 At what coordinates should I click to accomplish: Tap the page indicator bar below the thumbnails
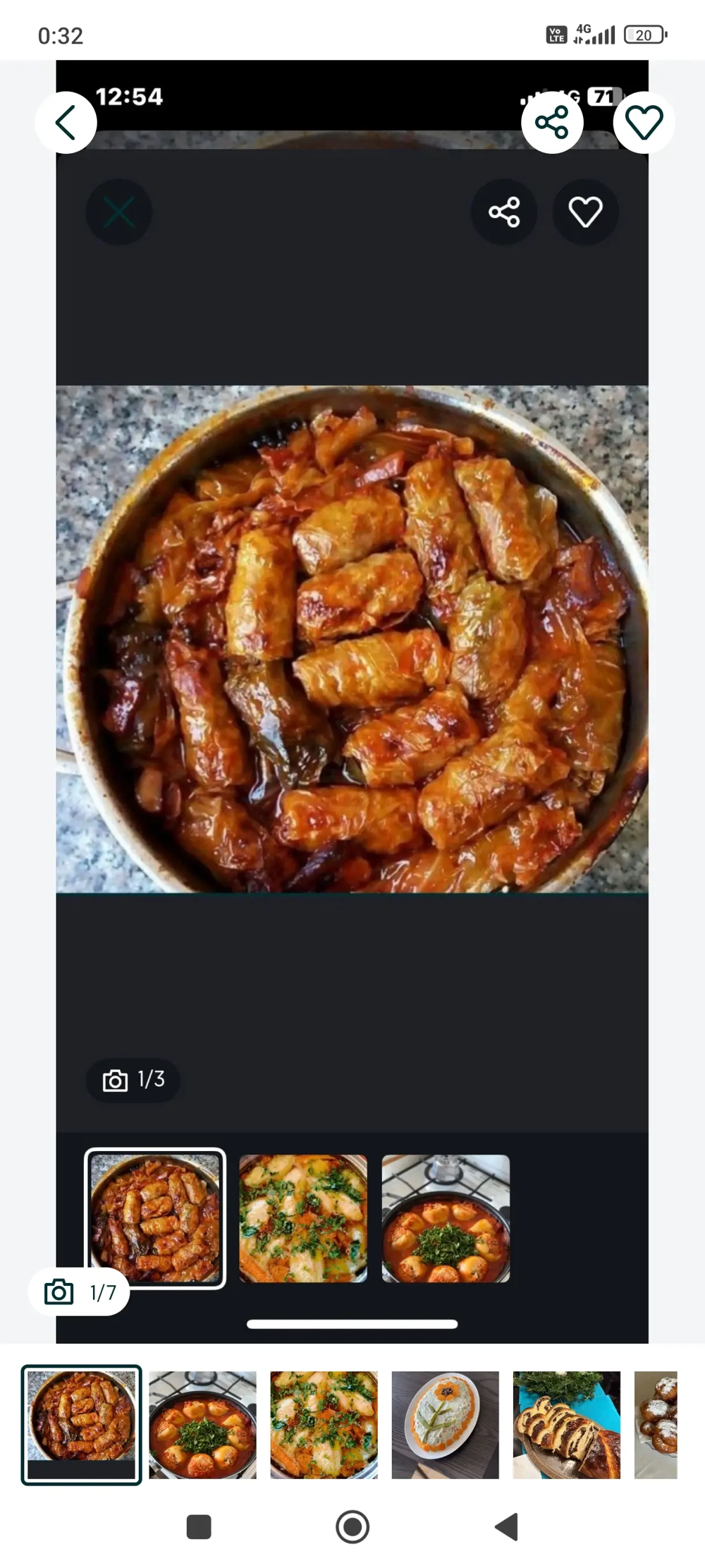(x=352, y=1325)
